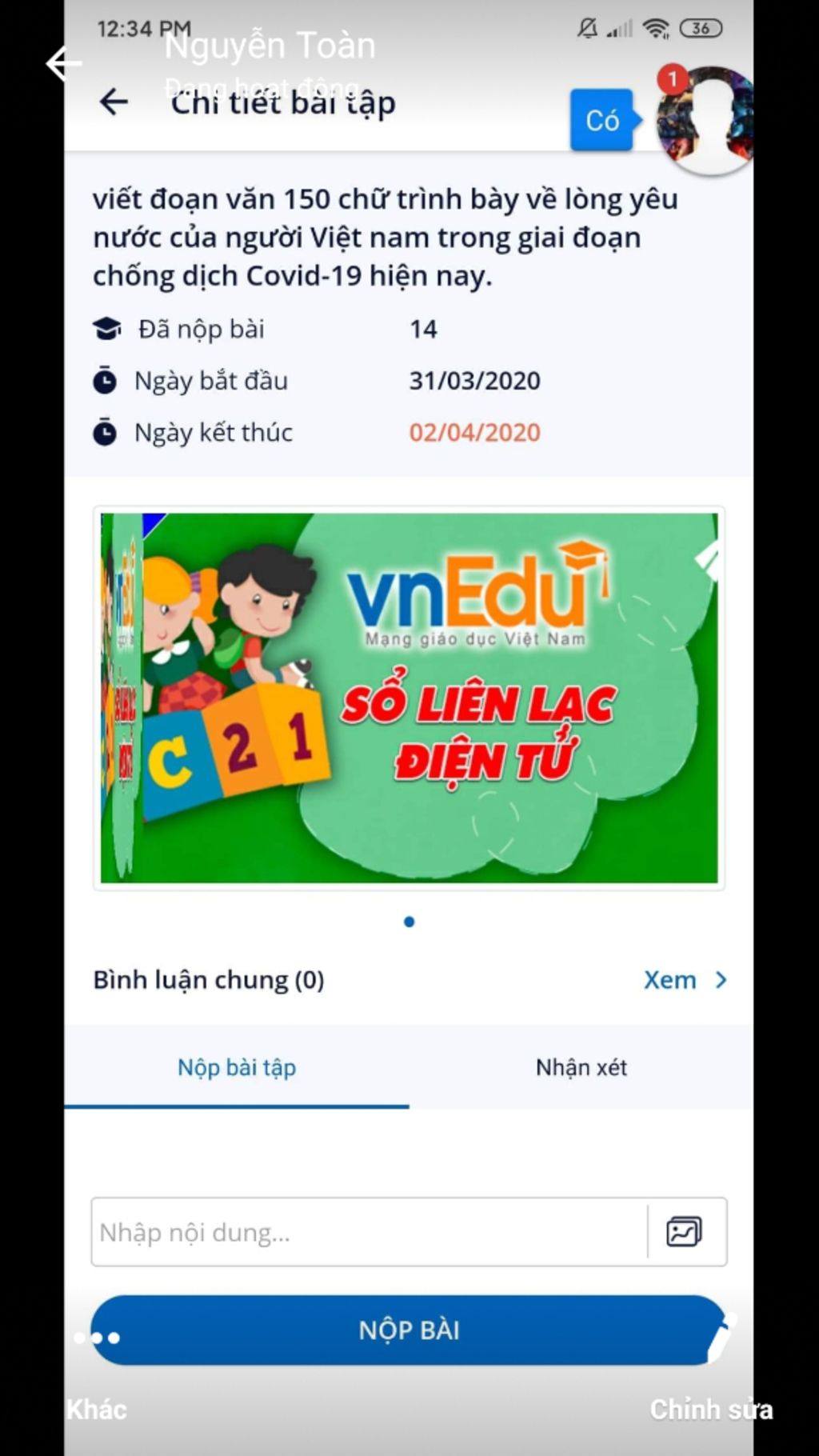This screenshot has width=819, height=1456.
Task: Open the floating chat head bubble
Action: 706,120
